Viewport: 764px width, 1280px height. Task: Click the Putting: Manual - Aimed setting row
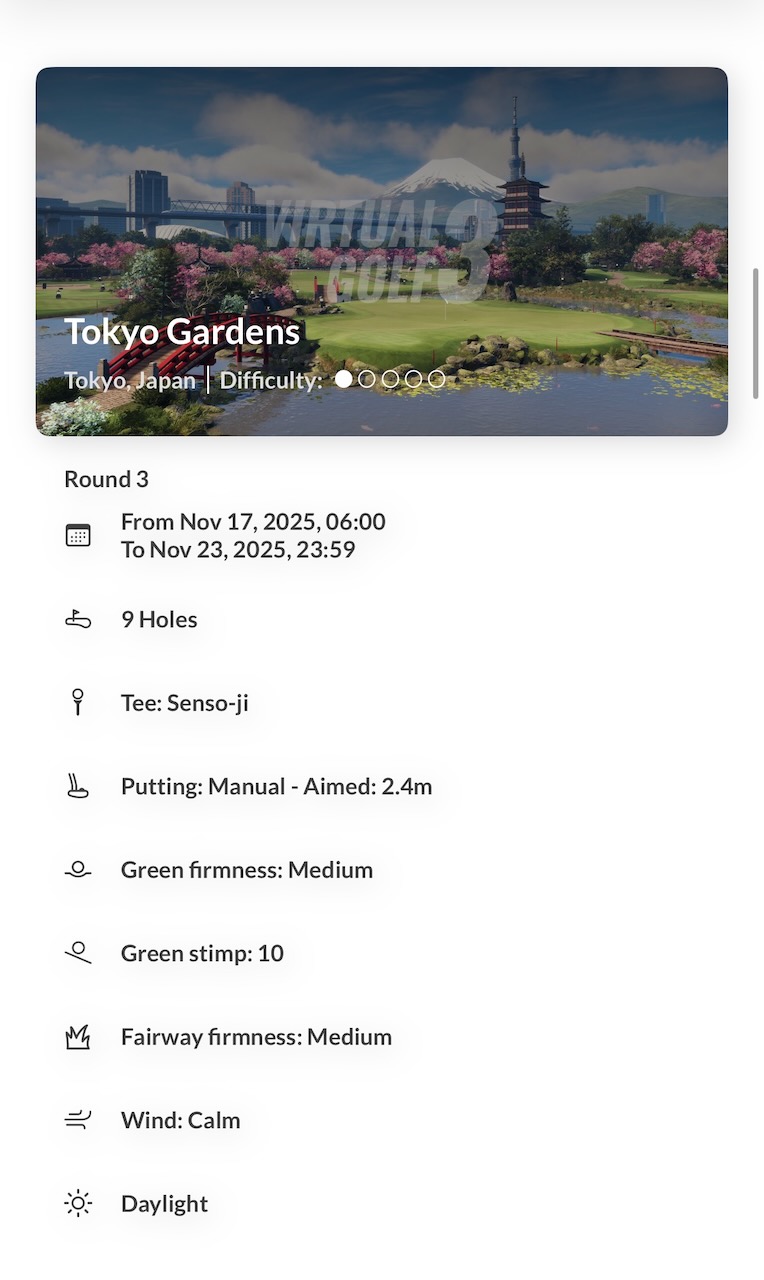coord(277,786)
